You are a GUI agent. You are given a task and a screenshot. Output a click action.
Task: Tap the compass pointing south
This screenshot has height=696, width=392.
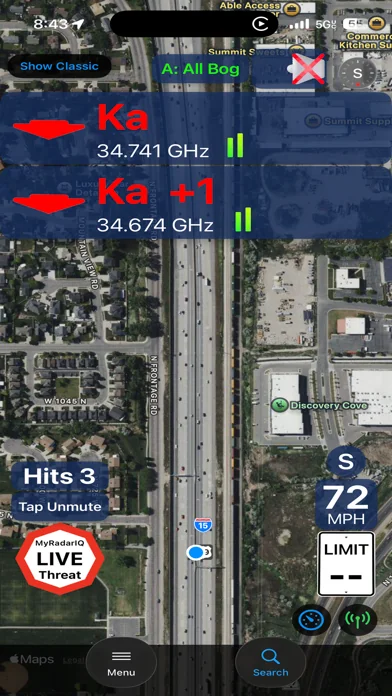click(357, 74)
